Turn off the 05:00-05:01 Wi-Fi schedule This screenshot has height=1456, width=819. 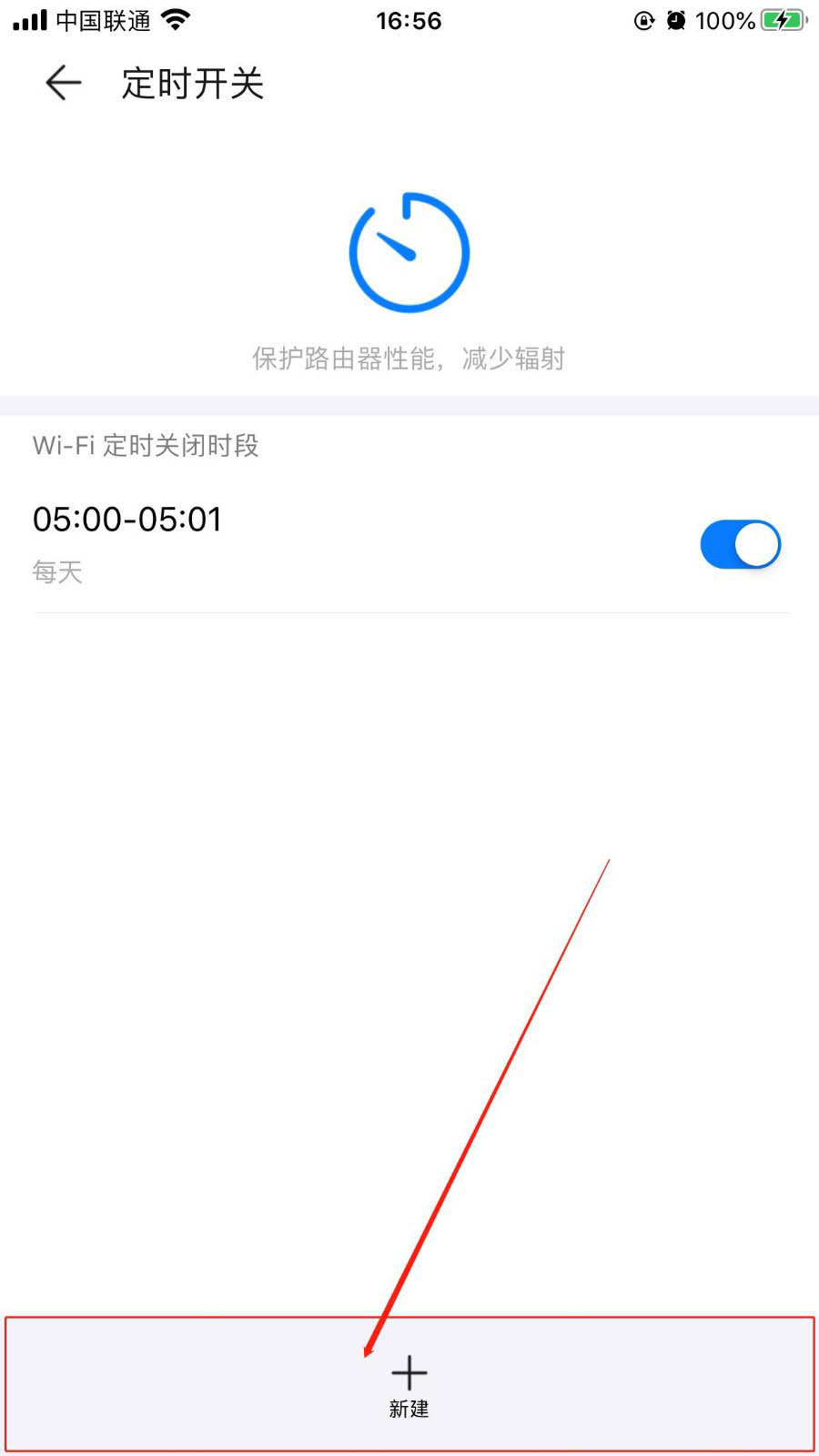[x=740, y=544]
